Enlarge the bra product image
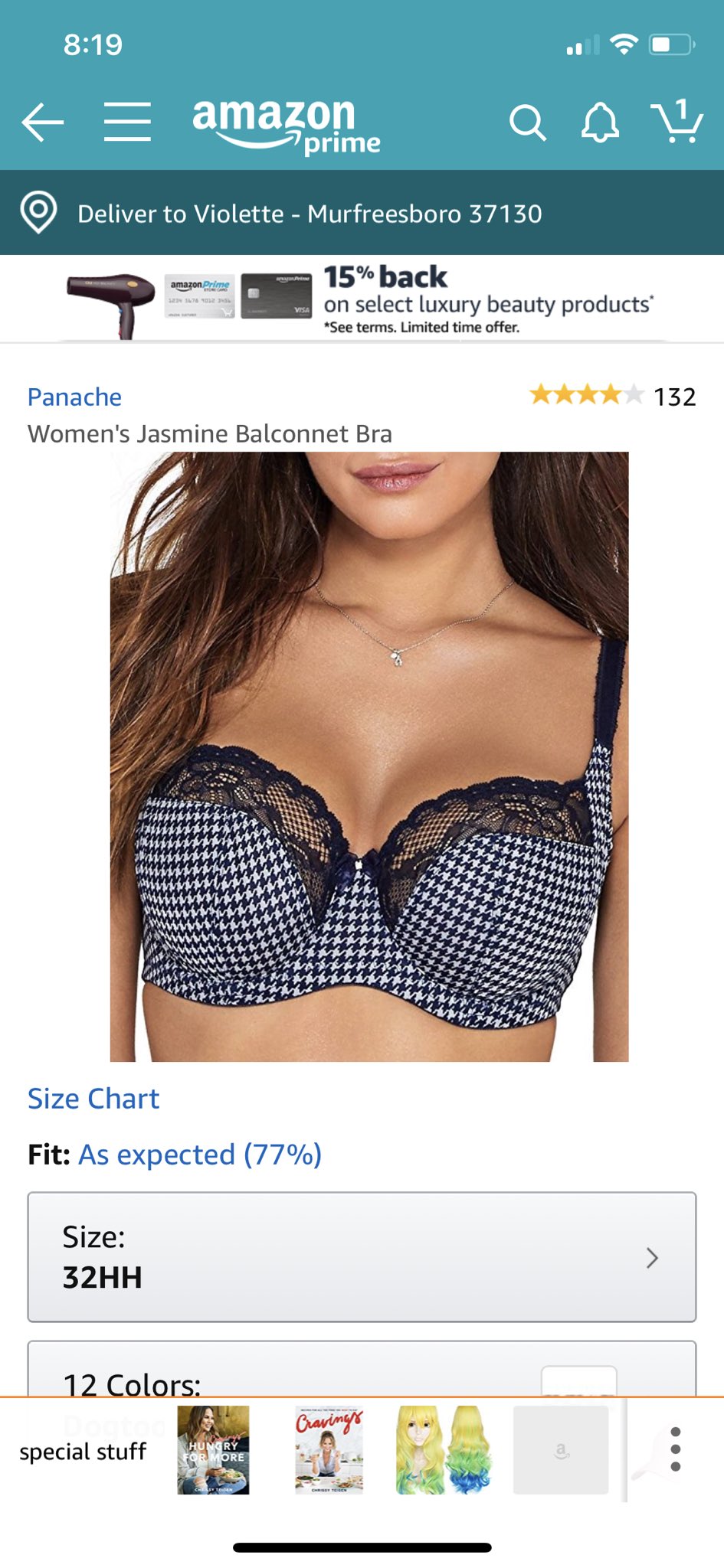 click(x=369, y=756)
